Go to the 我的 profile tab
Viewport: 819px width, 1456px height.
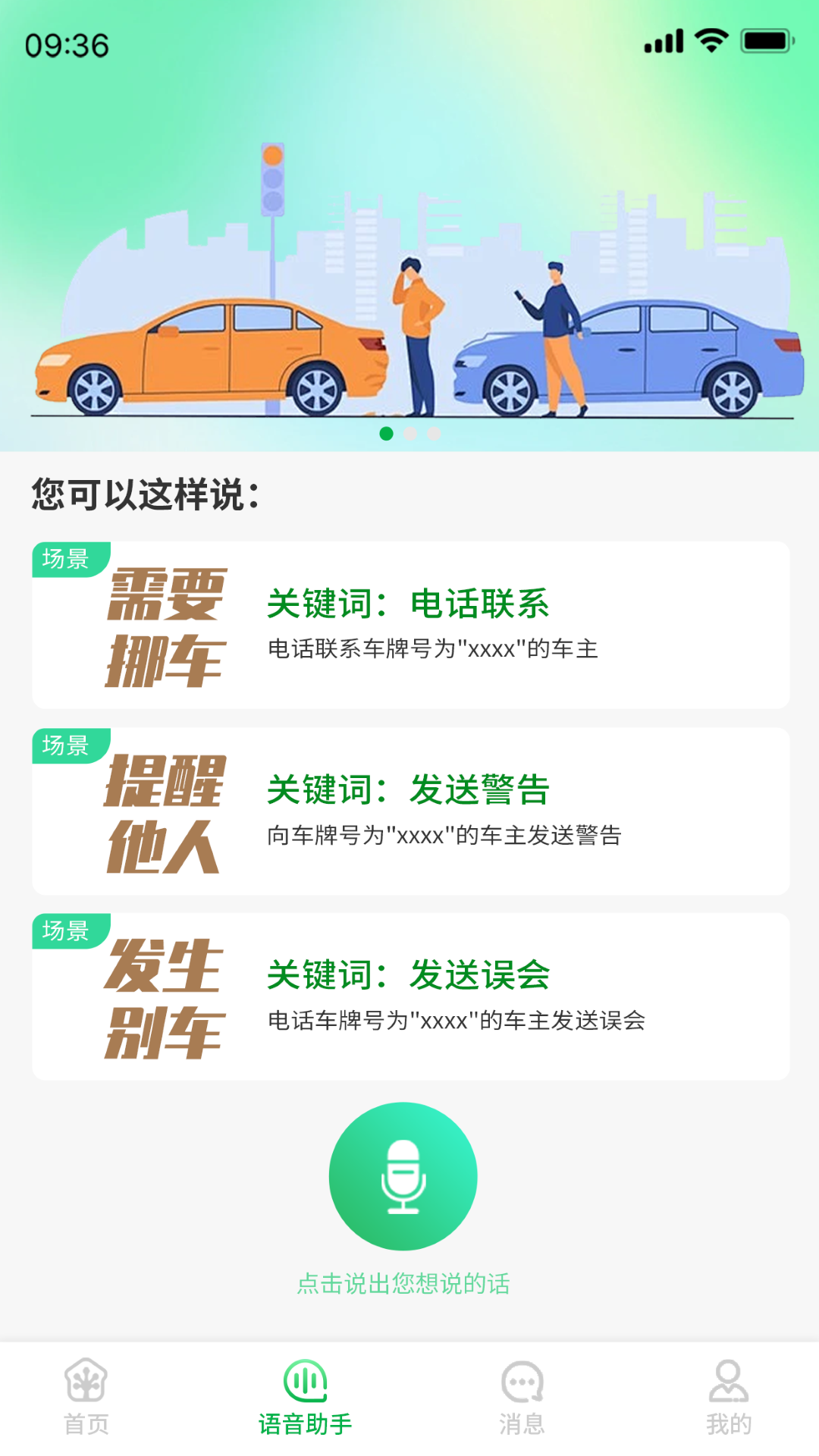pos(728,1397)
